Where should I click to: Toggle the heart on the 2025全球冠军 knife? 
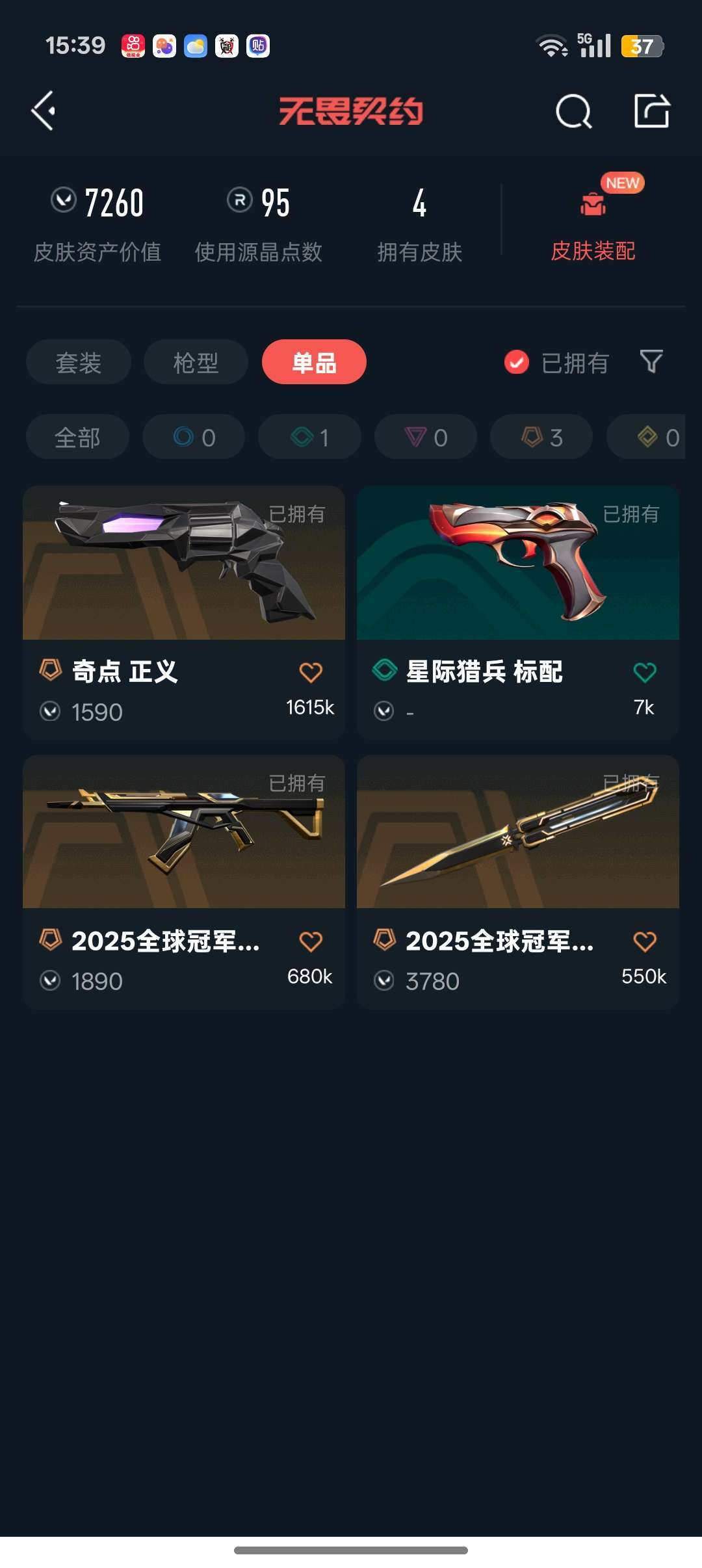644,941
